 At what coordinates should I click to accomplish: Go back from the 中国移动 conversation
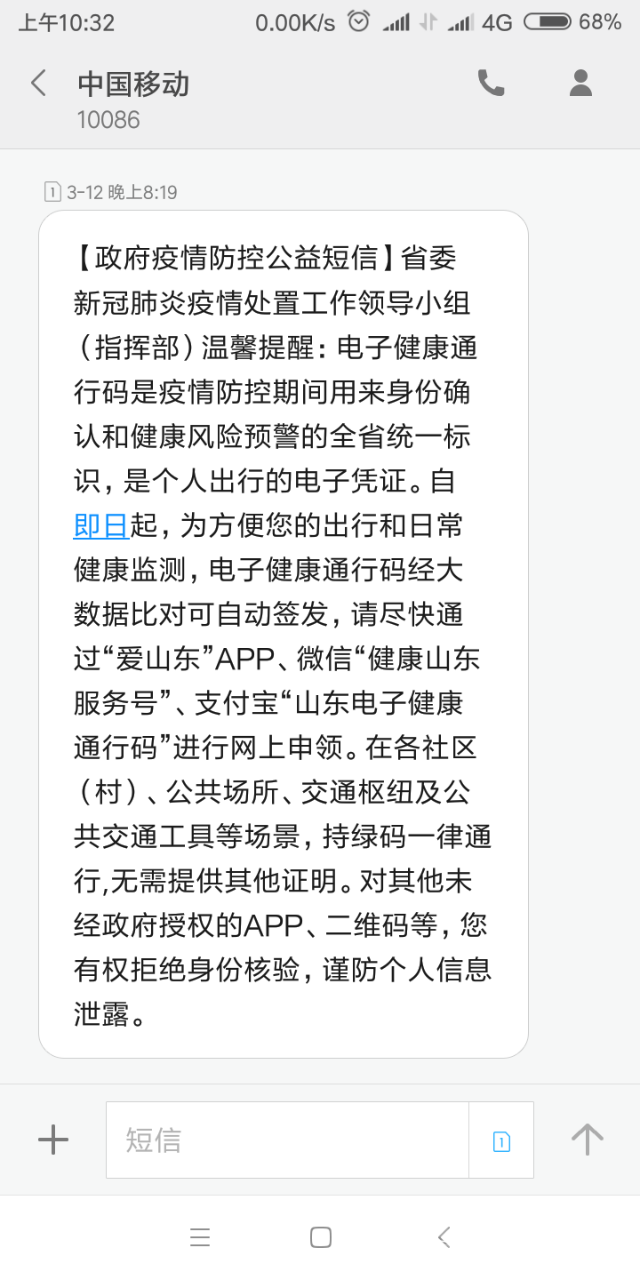click(x=39, y=83)
